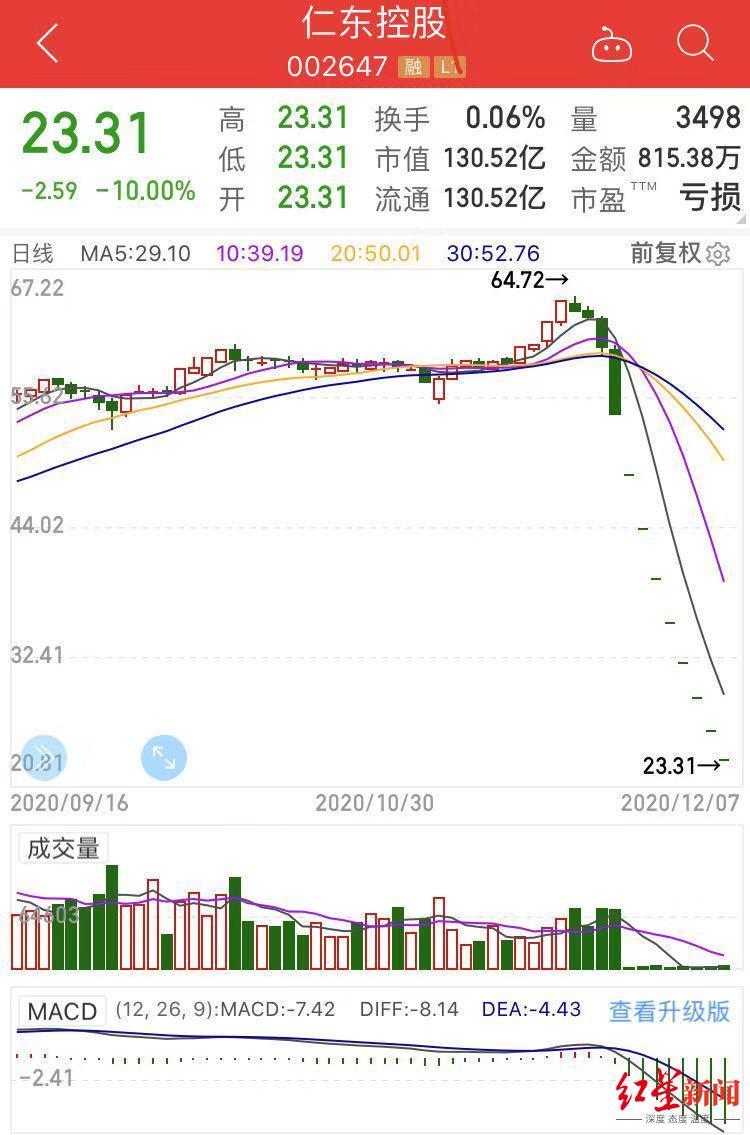Image resolution: width=750 pixels, height=1135 pixels.
Task: Go back using the top-left arrow
Action: [47, 43]
